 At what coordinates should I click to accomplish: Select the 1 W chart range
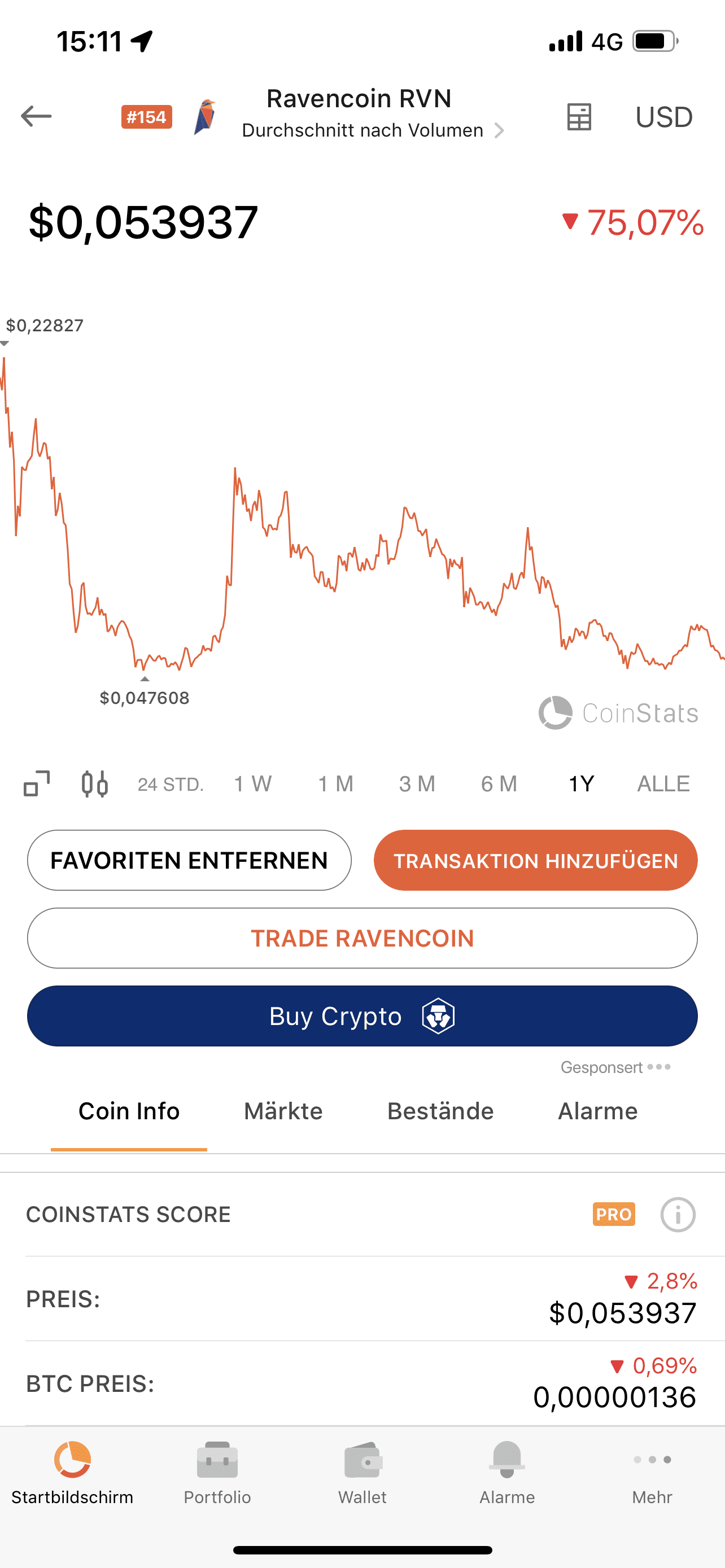[253, 783]
